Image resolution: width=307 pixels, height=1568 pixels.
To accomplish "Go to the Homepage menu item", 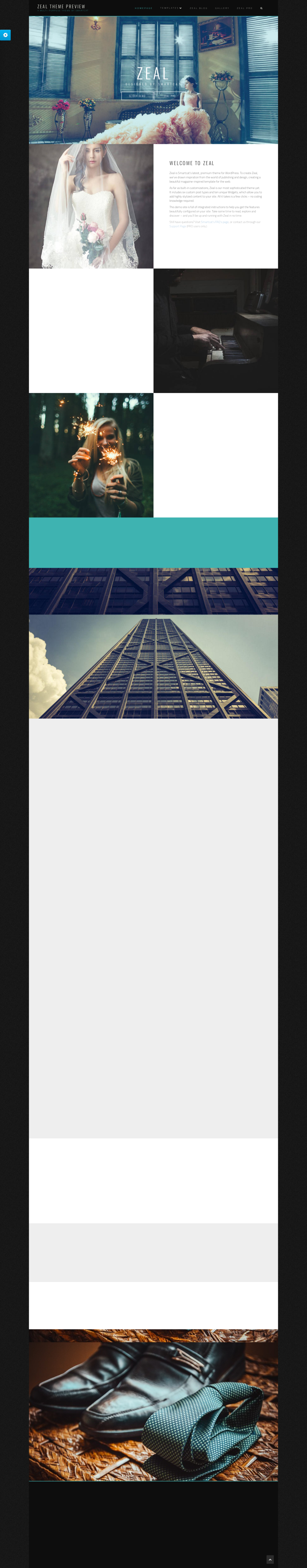I will tap(144, 9).
